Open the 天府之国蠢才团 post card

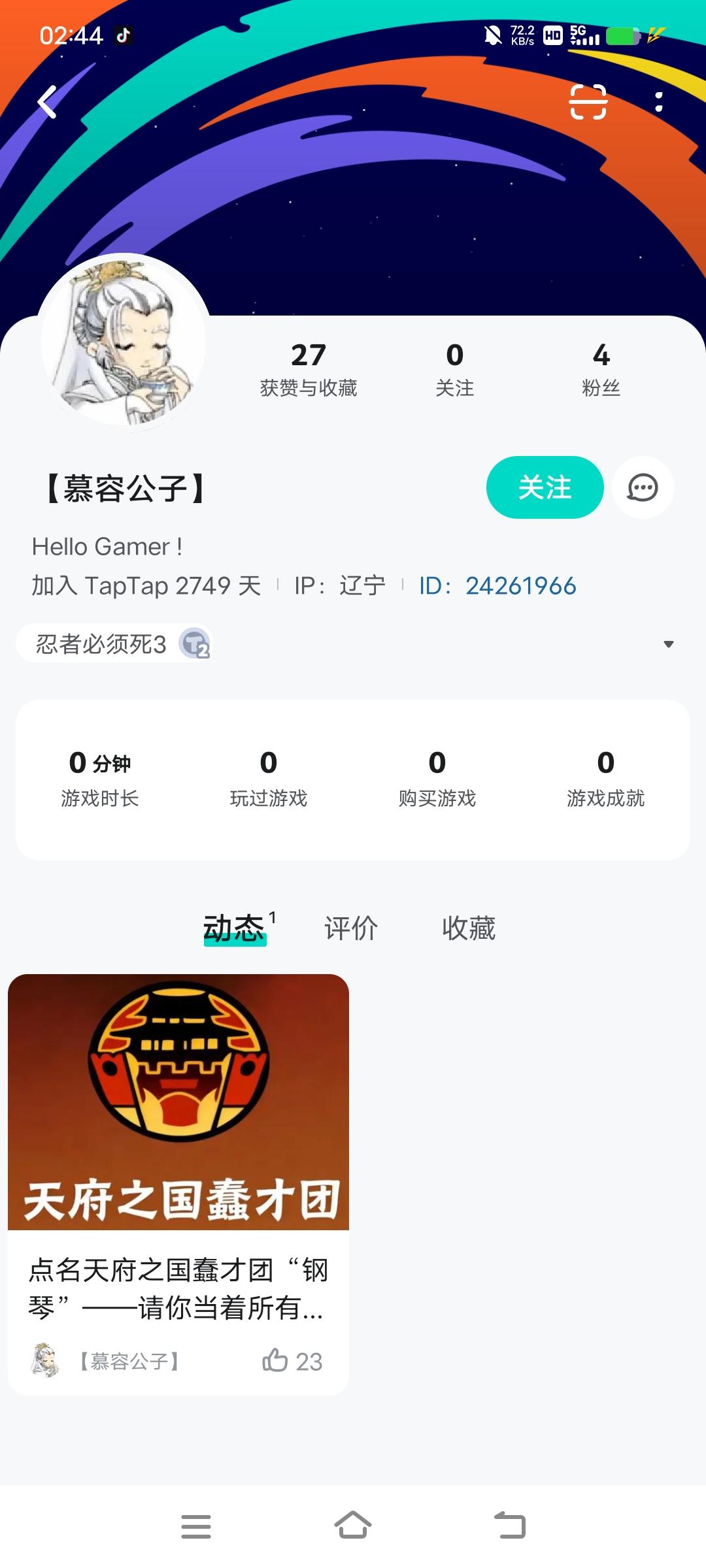[x=178, y=1143]
